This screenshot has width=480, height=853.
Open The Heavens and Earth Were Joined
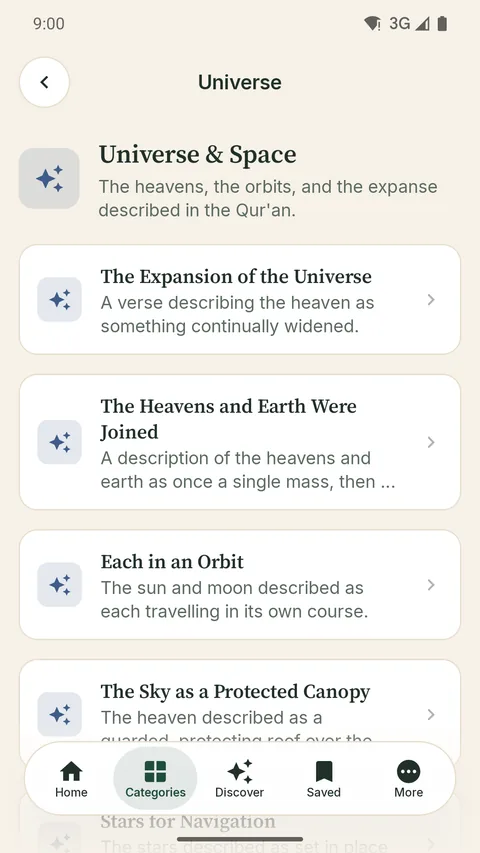[x=240, y=442]
